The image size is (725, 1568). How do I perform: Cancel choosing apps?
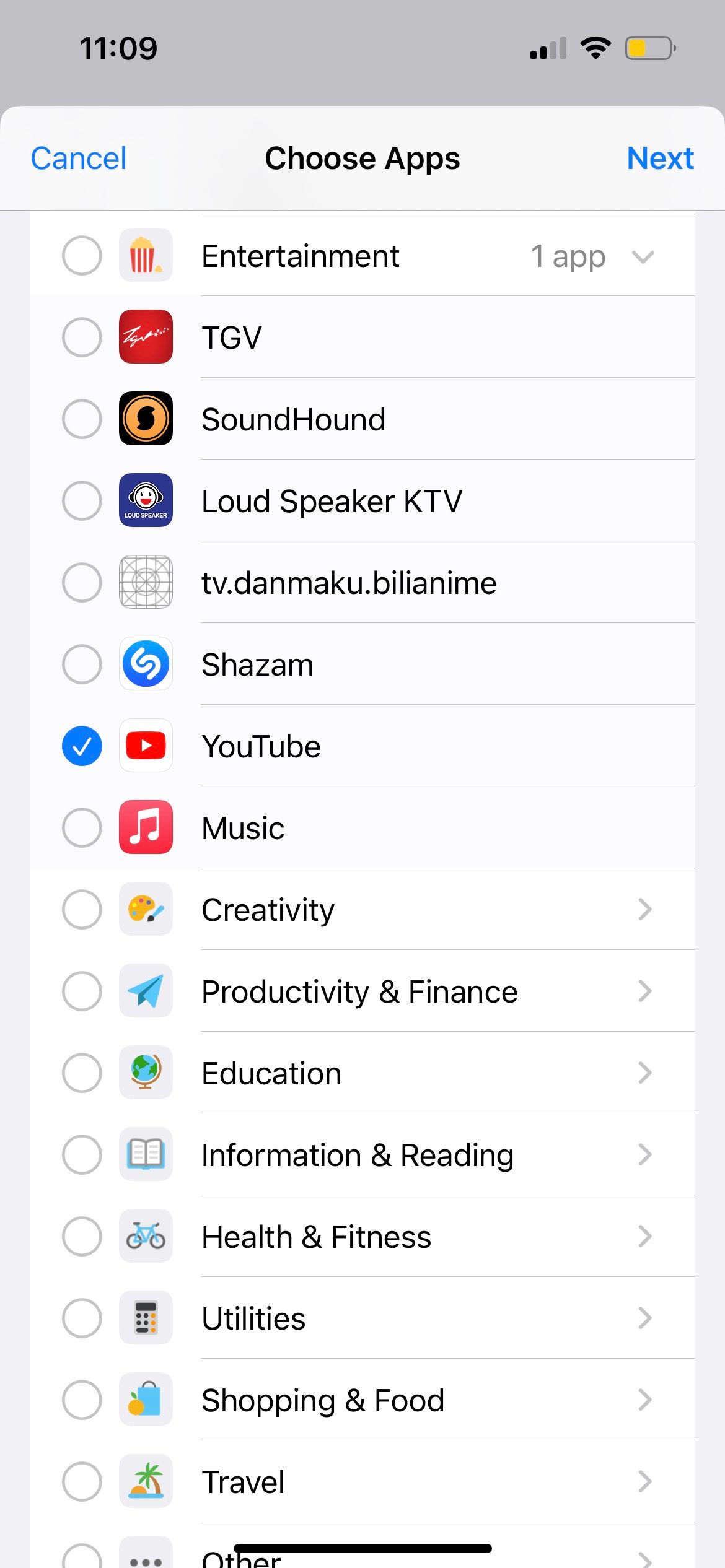click(x=79, y=159)
